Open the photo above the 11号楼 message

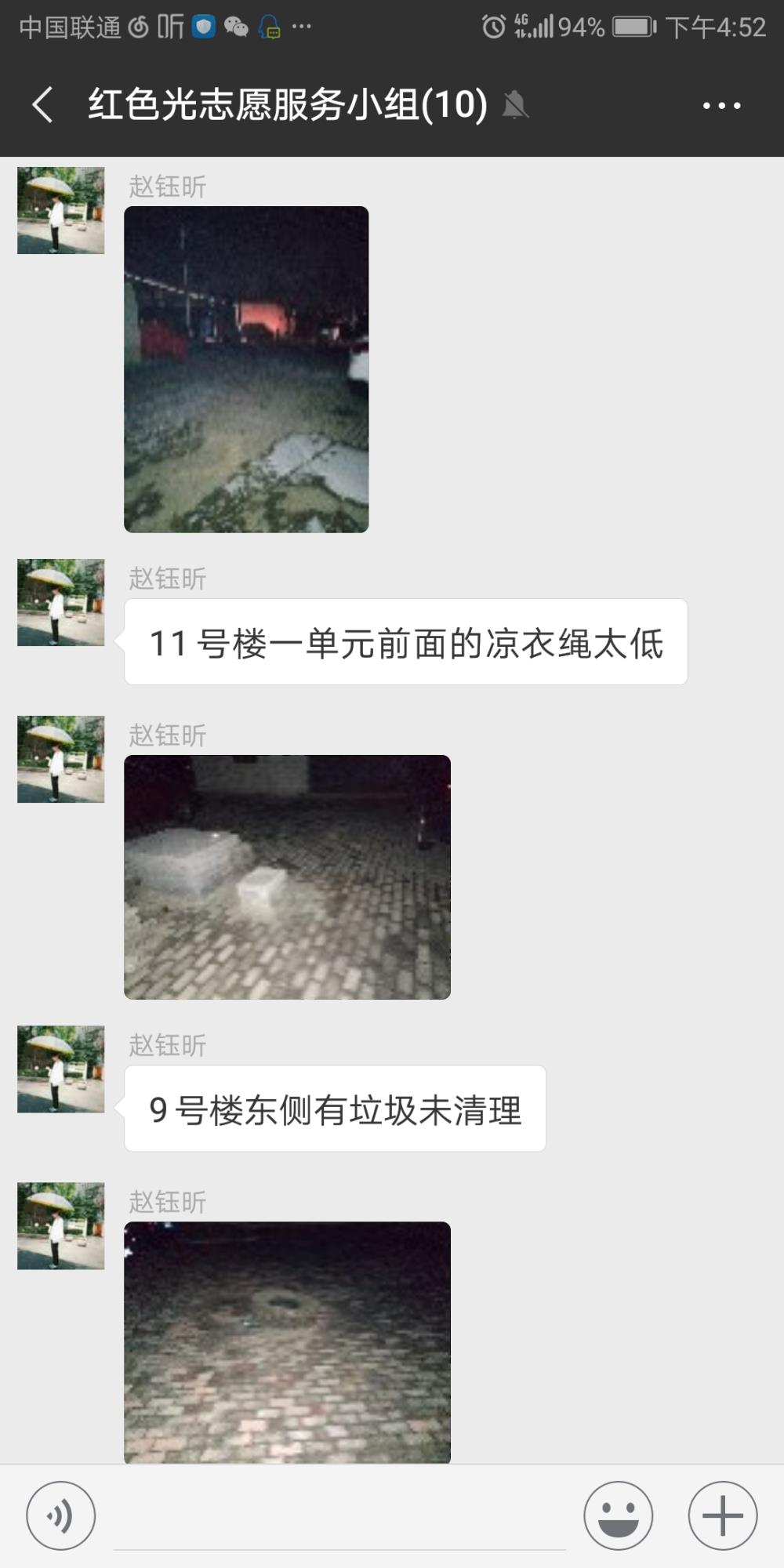click(x=246, y=369)
